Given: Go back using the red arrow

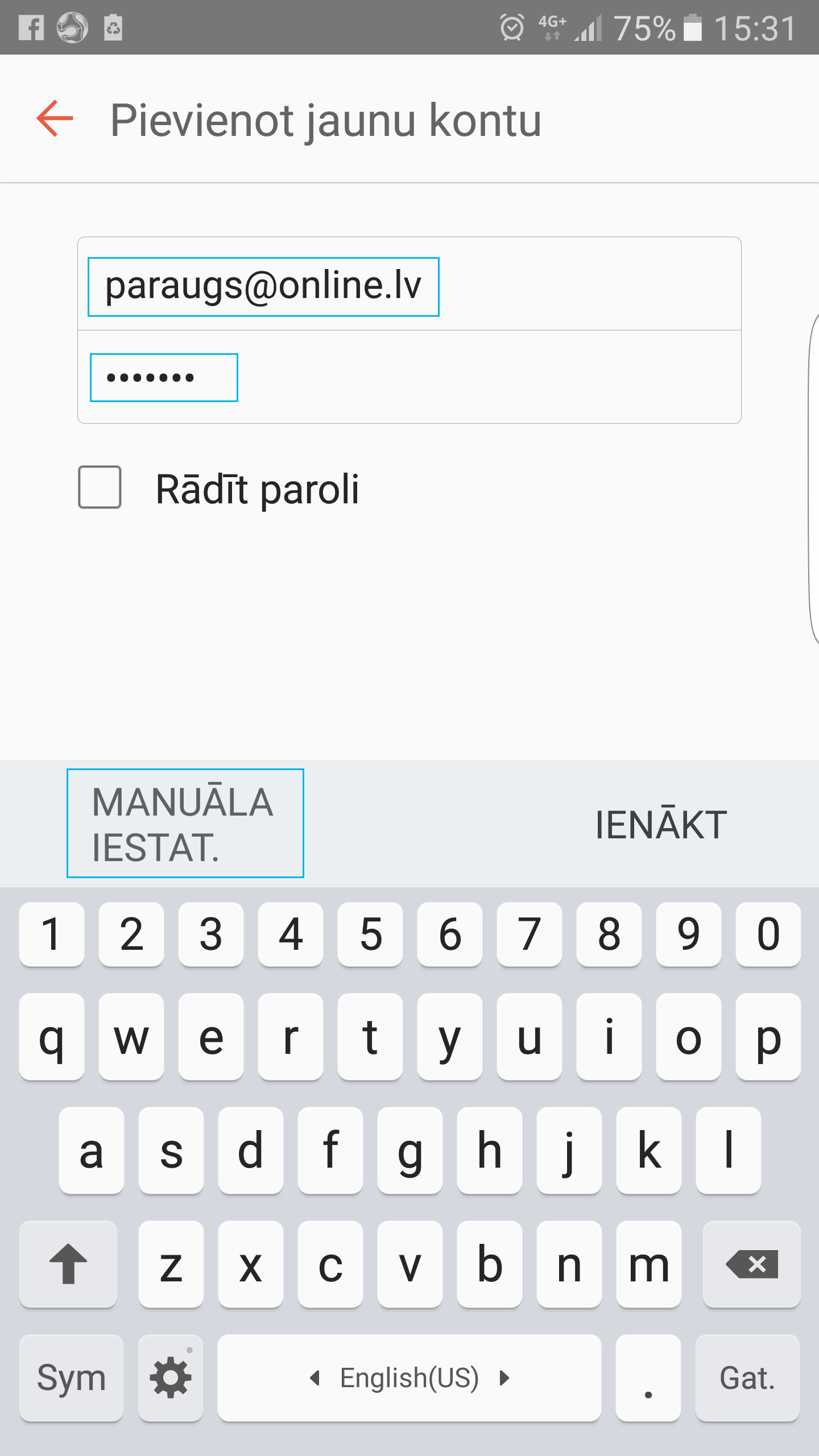Looking at the screenshot, I should (x=55, y=118).
